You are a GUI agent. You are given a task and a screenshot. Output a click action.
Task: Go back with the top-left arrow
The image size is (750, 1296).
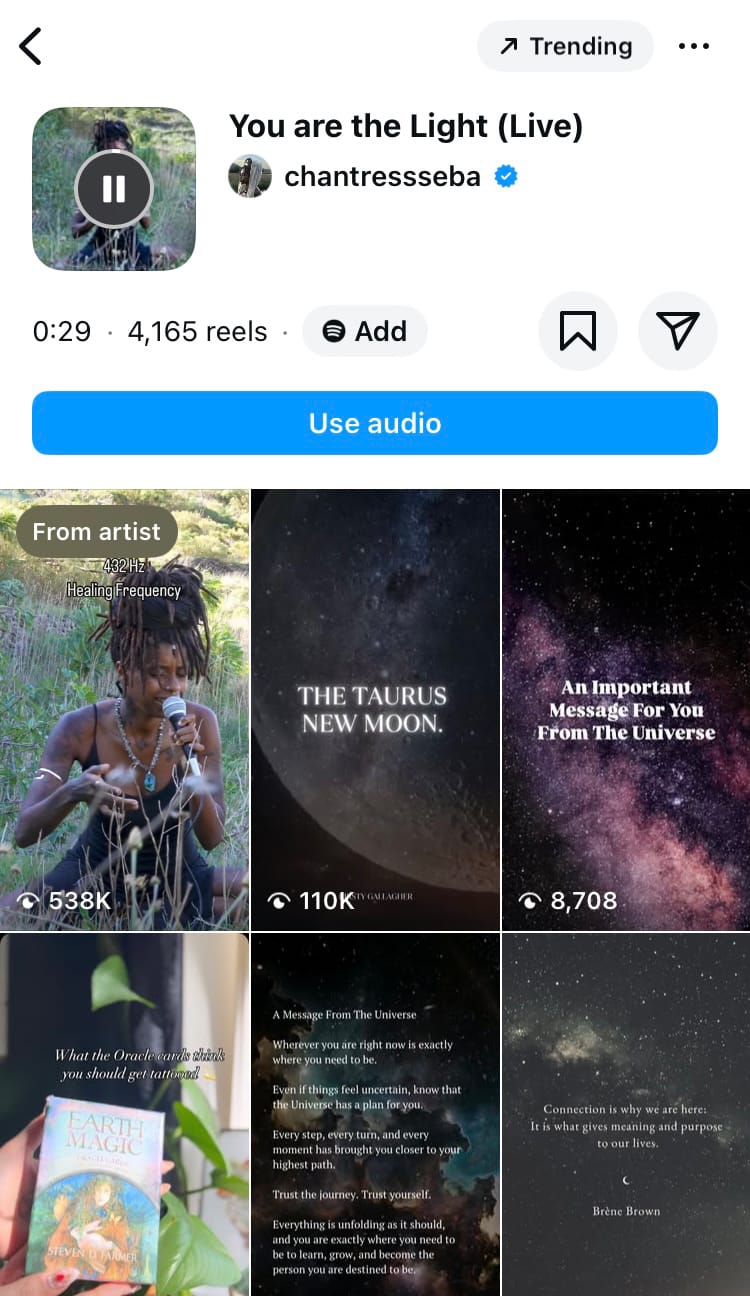coord(32,46)
